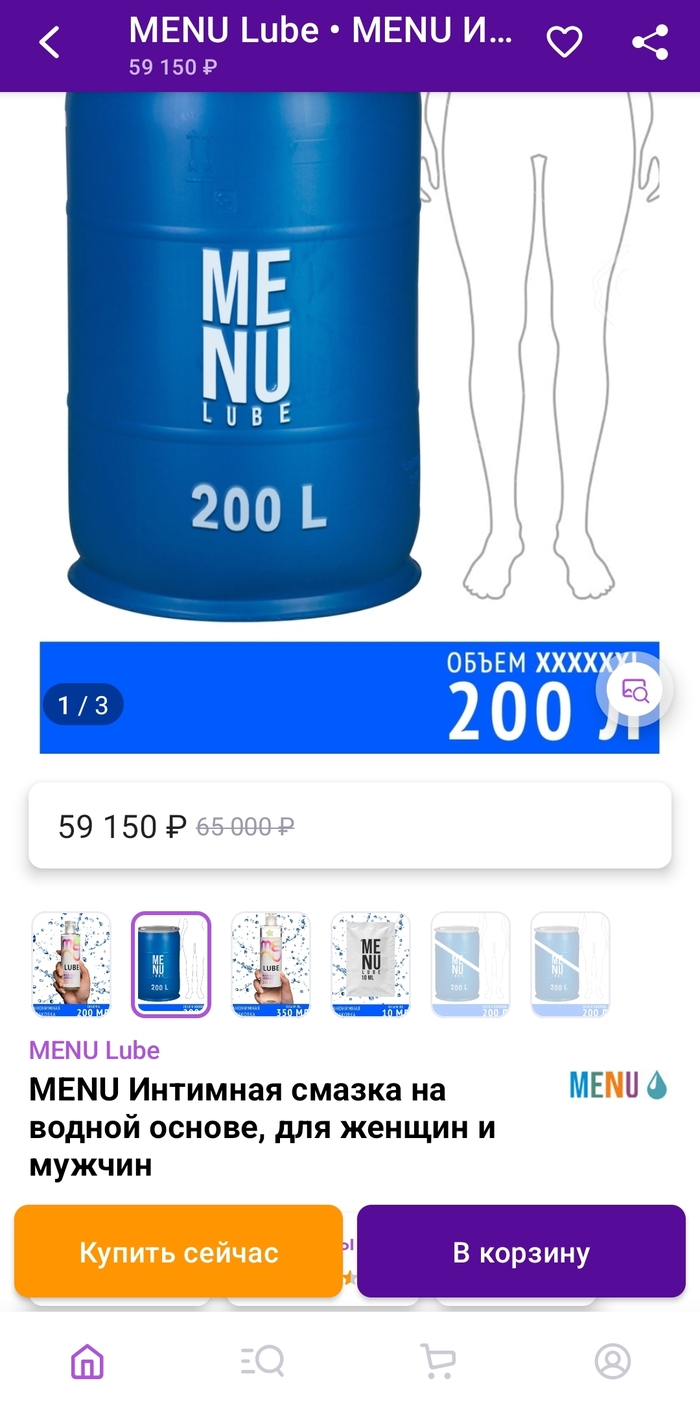Open the shopping cart tab
The image size is (700, 1407).
pyautogui.click(x=438, y=1361)
